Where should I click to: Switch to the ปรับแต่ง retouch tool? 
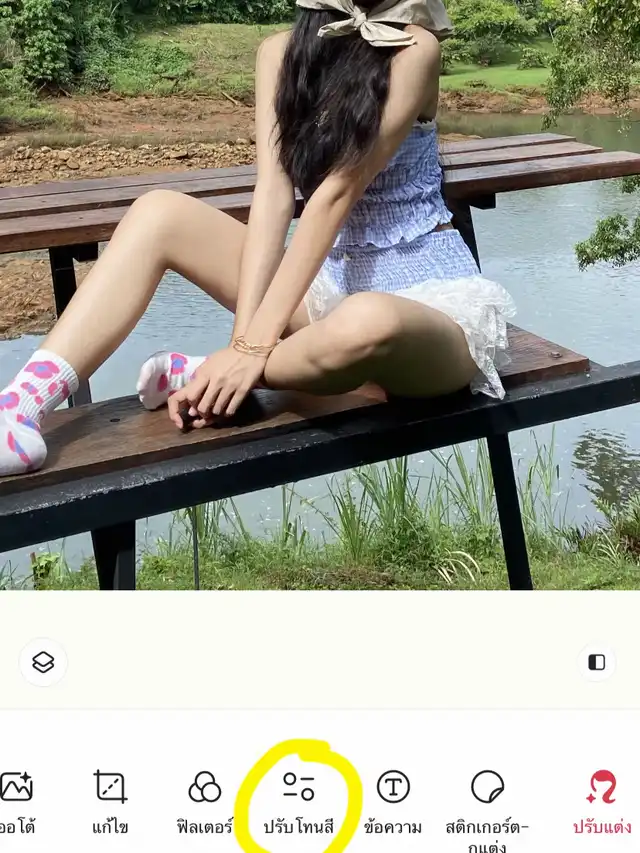click(x=601, y=788)
